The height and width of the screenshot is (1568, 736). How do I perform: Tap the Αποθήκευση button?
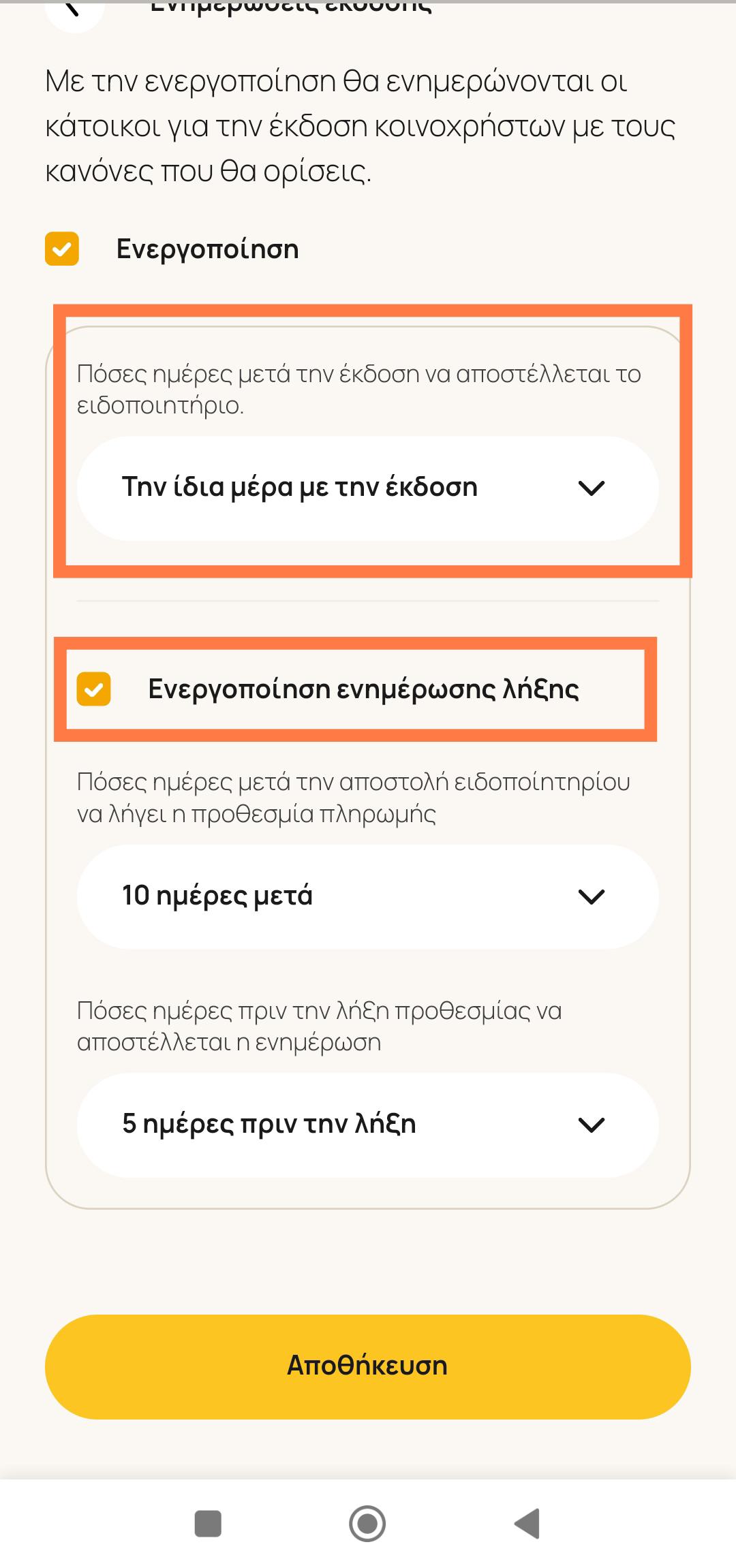point(368,1366)
